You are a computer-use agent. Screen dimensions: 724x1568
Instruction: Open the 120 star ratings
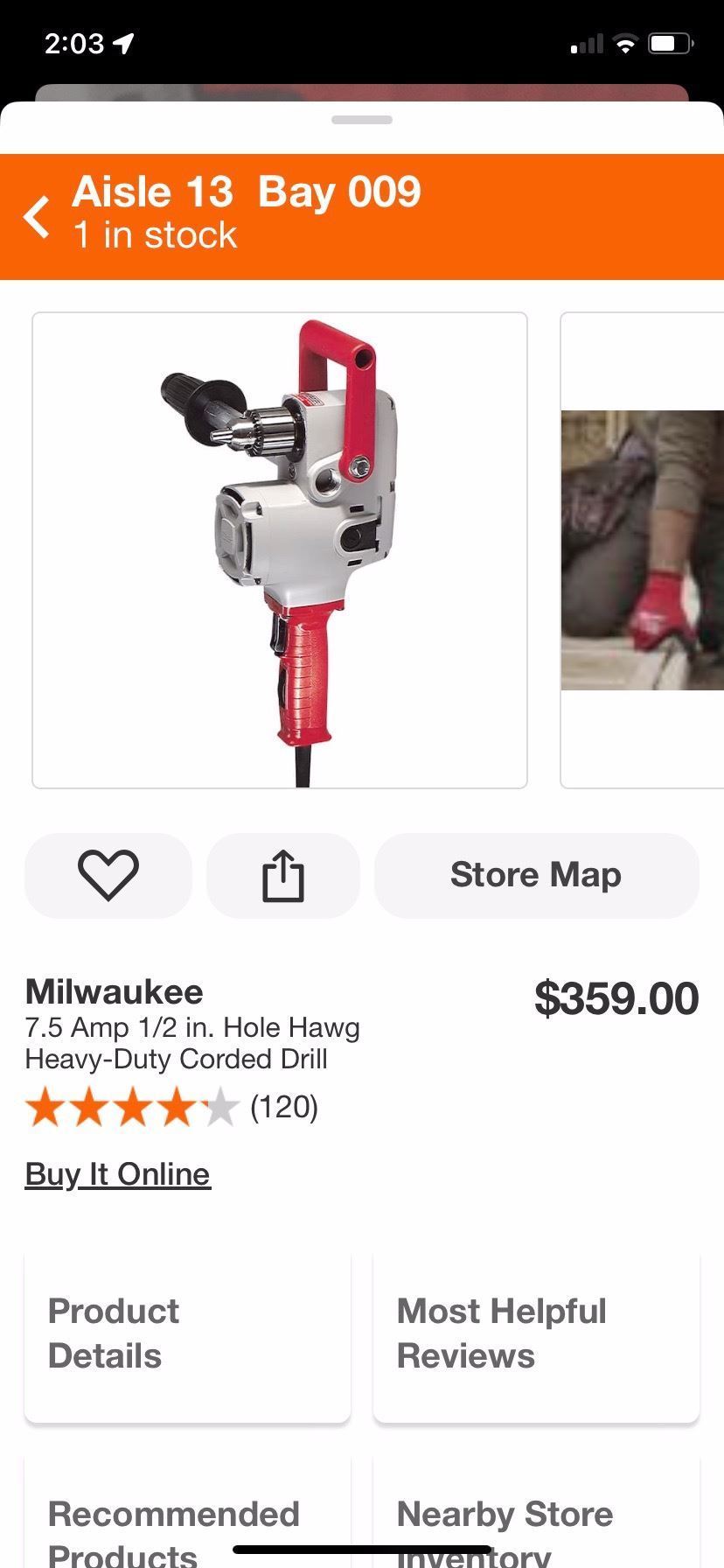coord(171,1108)
